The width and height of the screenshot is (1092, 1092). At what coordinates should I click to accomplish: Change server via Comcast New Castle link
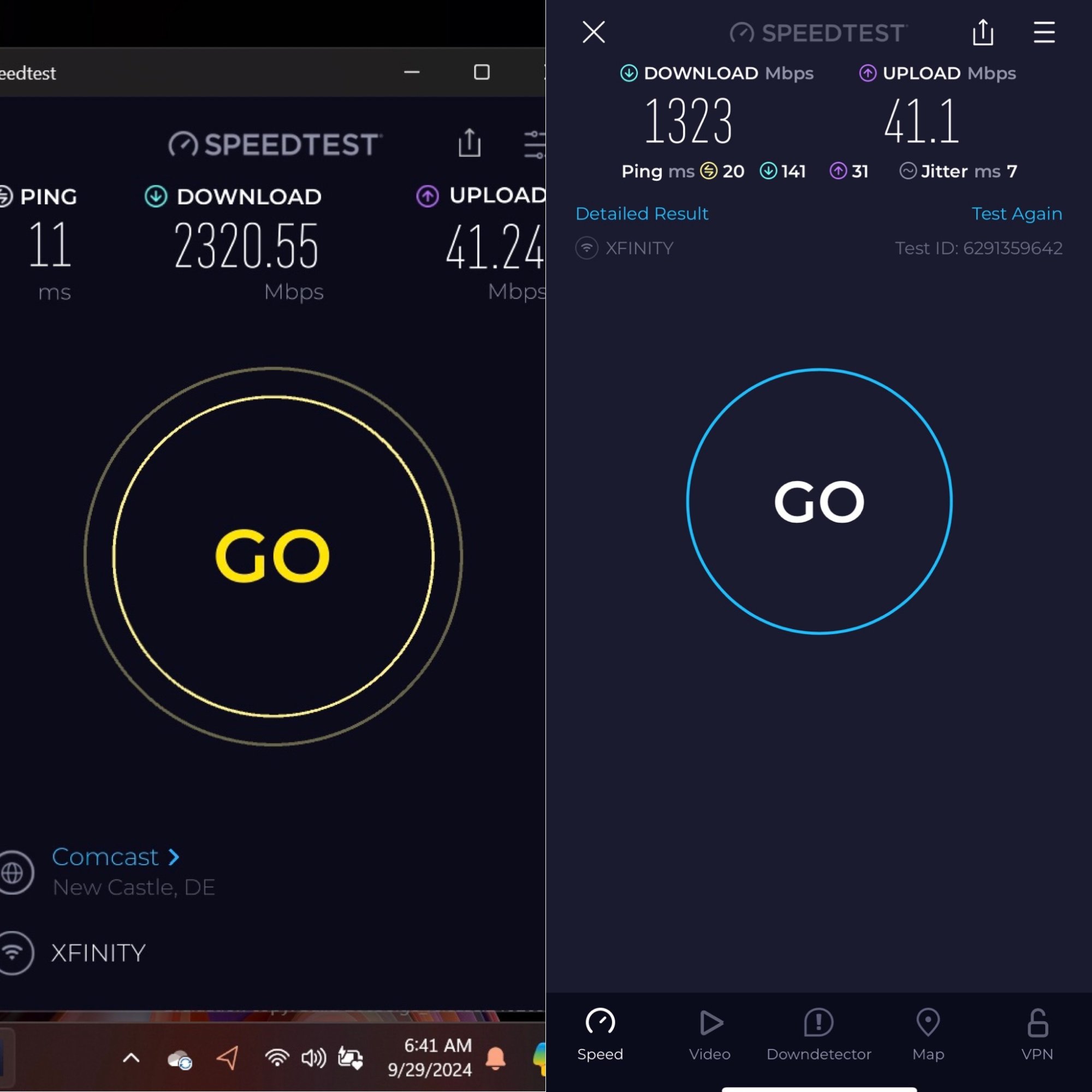[x=116, y=871]
